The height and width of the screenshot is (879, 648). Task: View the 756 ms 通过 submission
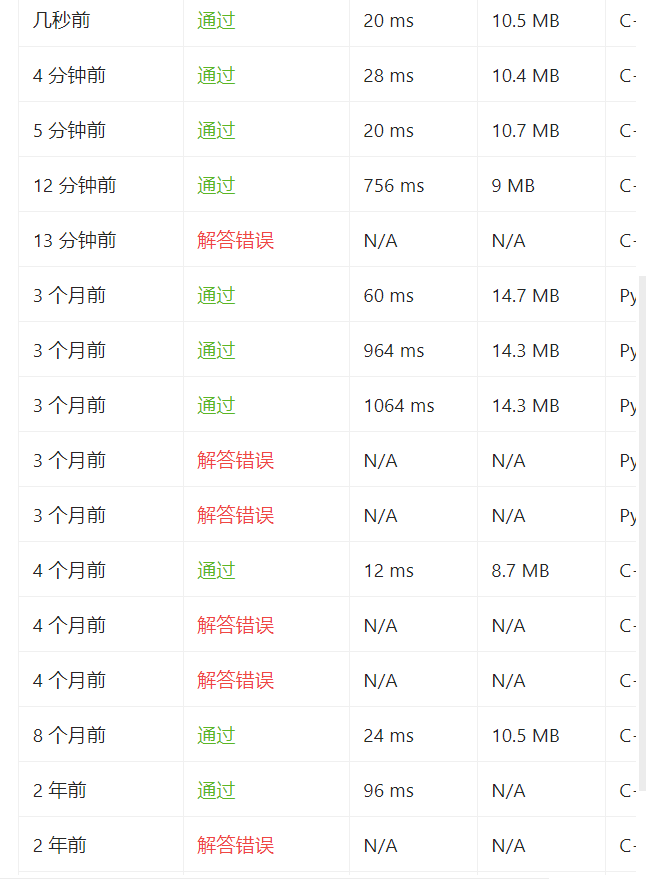click(x=216, y=185)
